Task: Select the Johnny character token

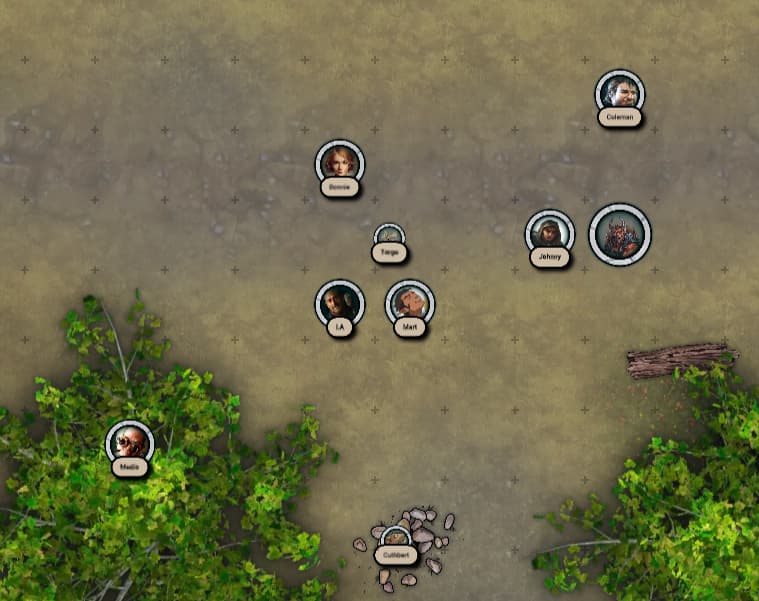Action: pyautogui.click(x=550, y=235)
